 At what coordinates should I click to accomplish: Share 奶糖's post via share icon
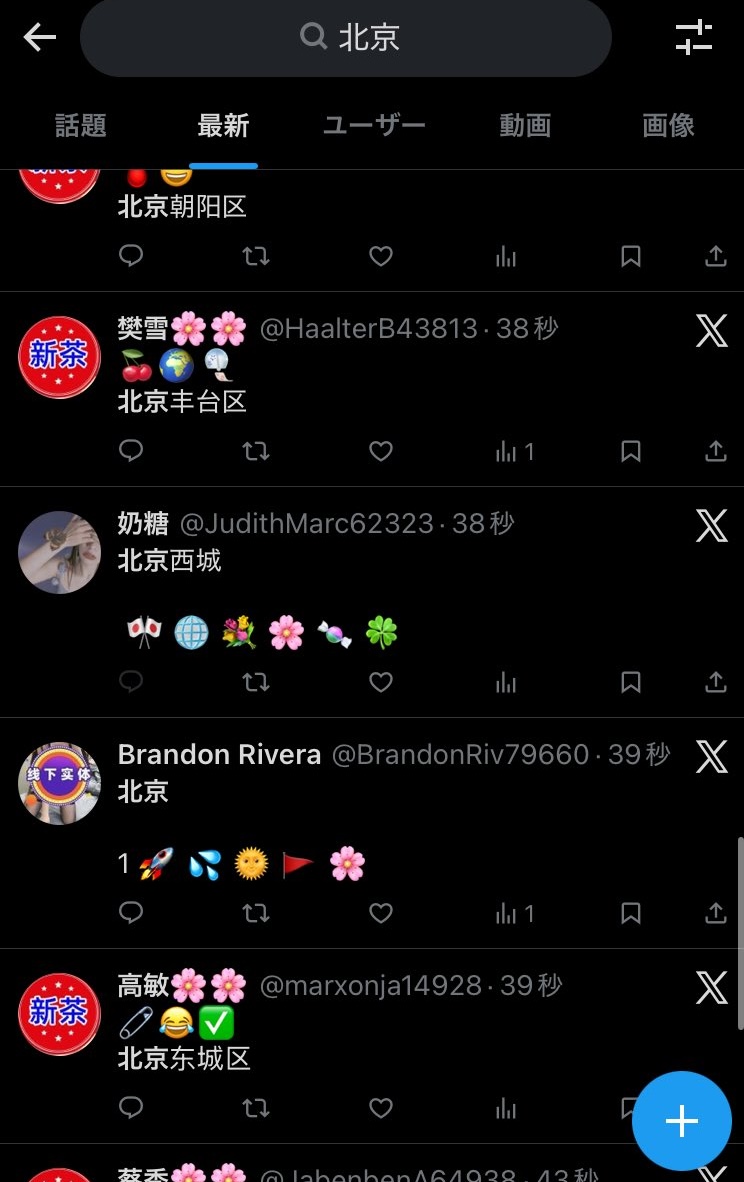tap(716, 682)
